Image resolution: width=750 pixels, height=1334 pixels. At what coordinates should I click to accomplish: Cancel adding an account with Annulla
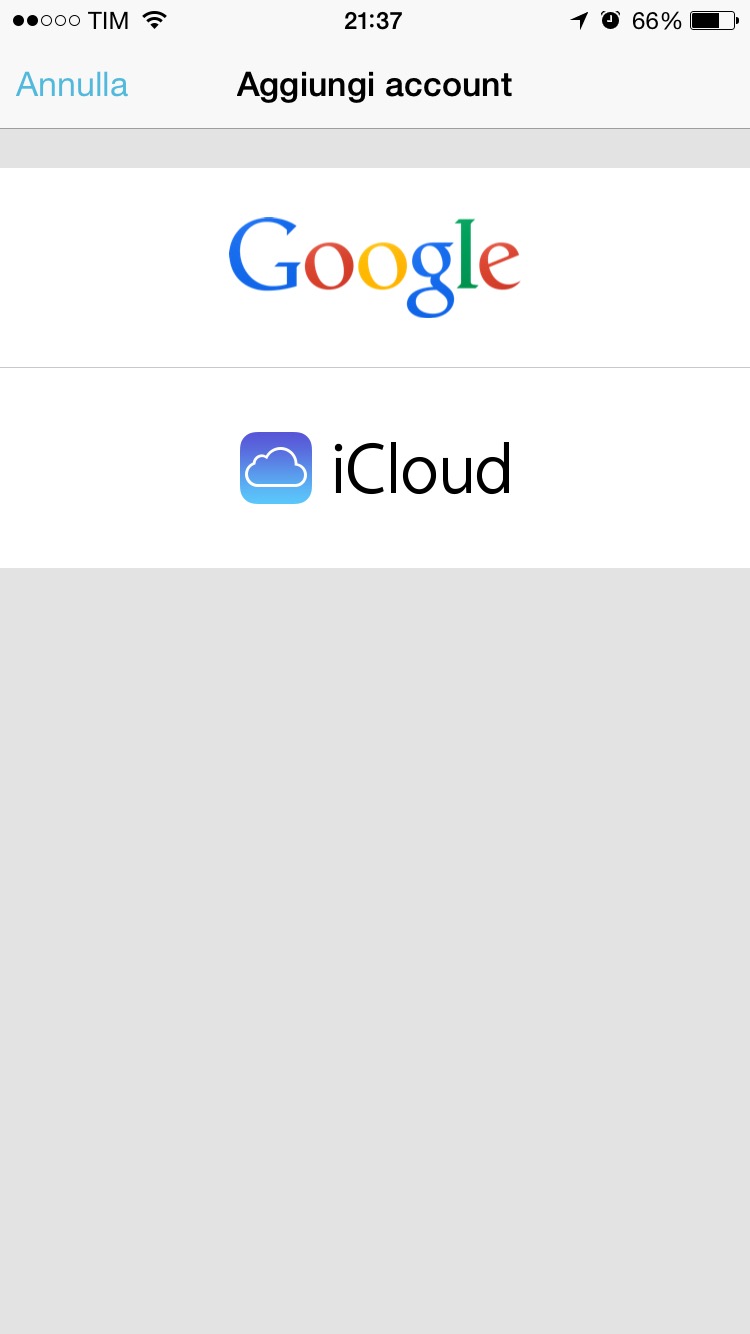point(72,85)
